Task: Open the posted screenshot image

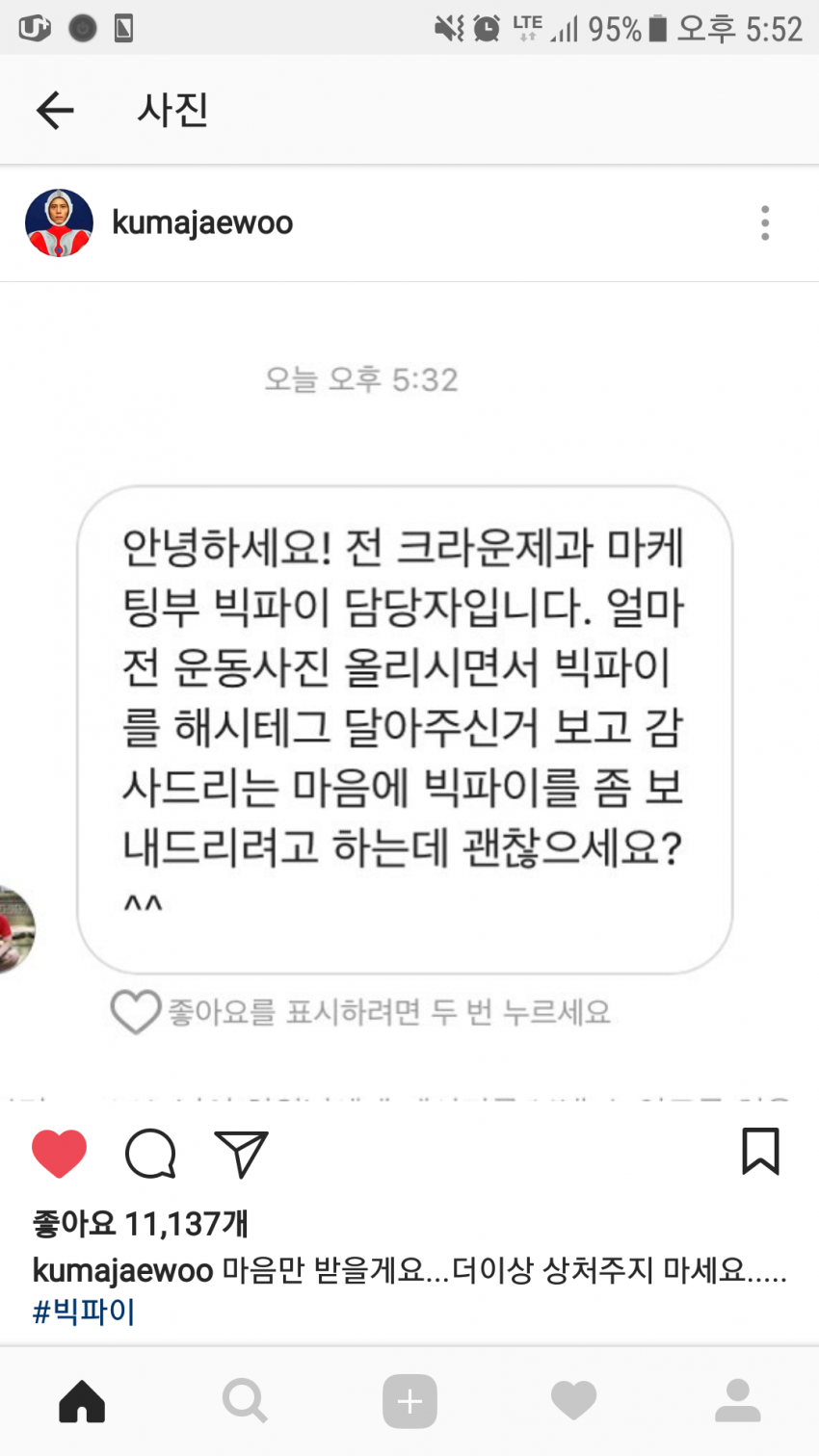Action: tap(409, 690)
